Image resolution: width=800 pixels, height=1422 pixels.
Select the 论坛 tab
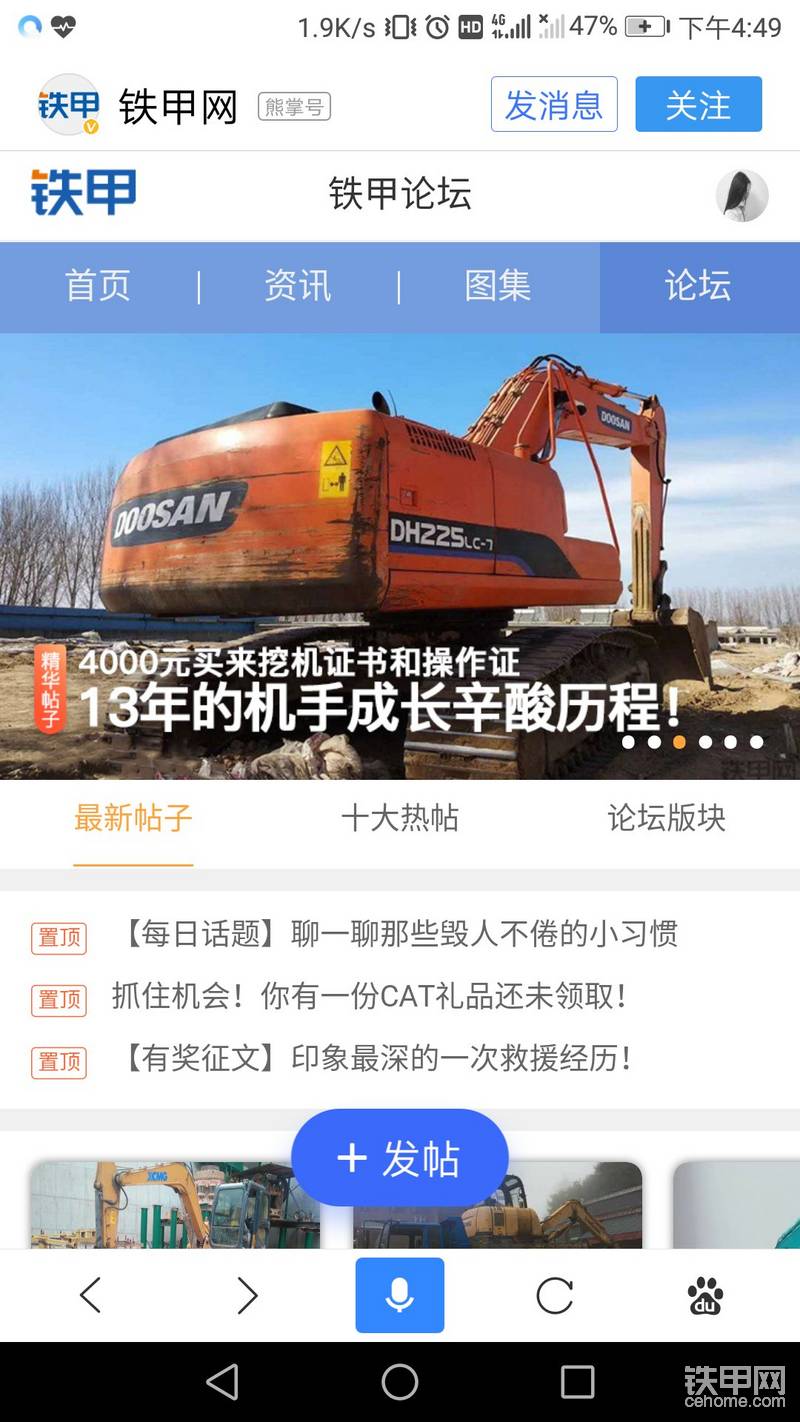point(698,286)
